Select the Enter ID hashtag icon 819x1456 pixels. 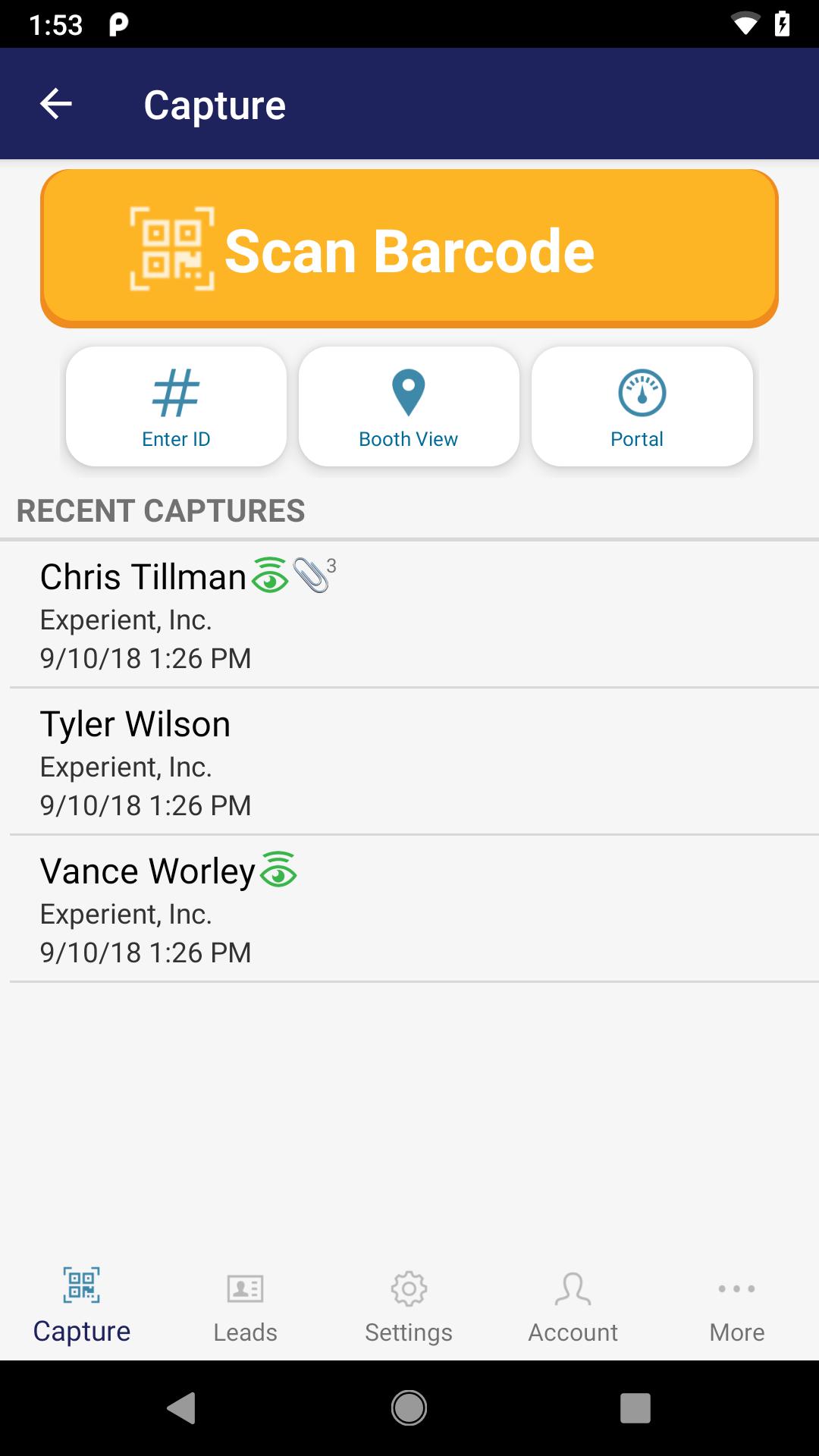(x=176, y=394)
